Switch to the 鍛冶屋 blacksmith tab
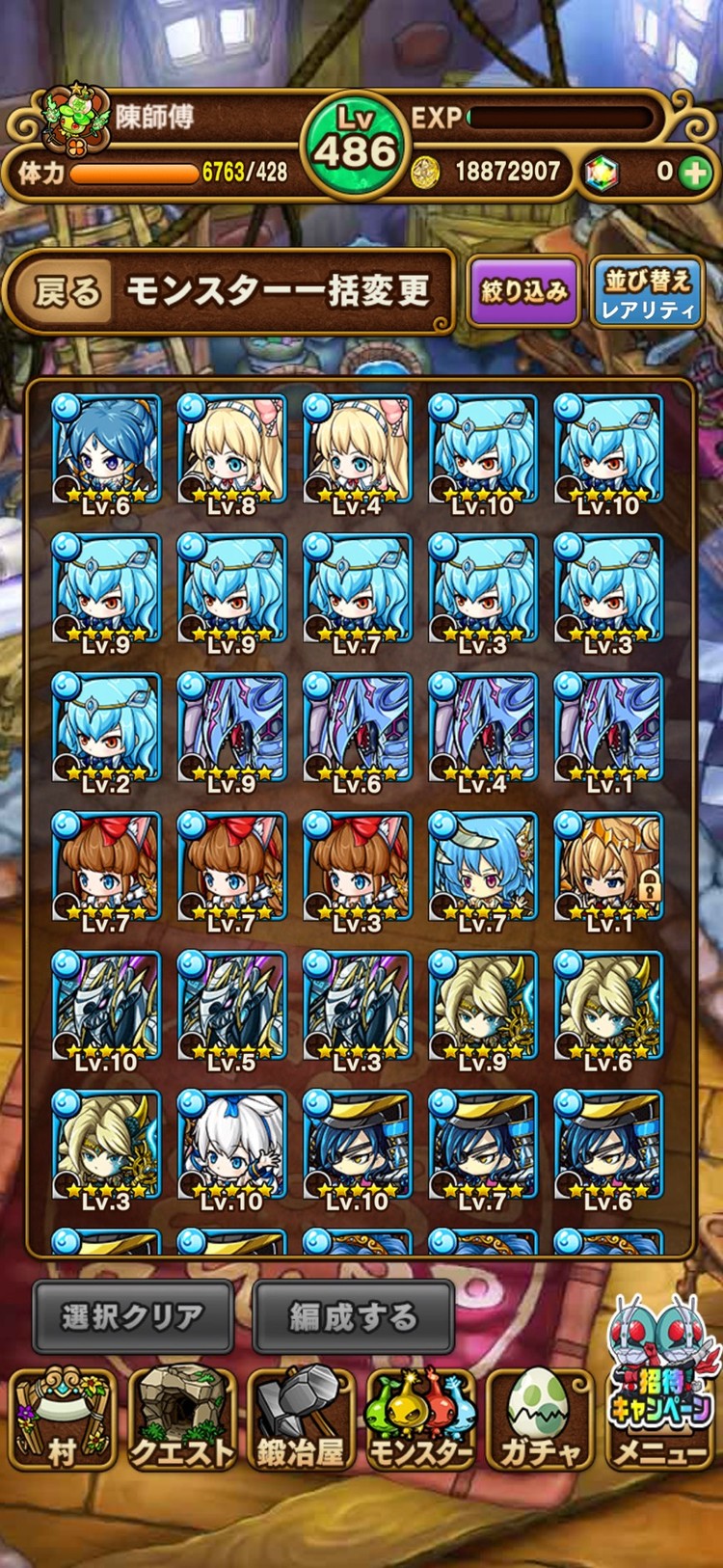The width and height of the screenshot is (723, 1568). [301, 1421]
